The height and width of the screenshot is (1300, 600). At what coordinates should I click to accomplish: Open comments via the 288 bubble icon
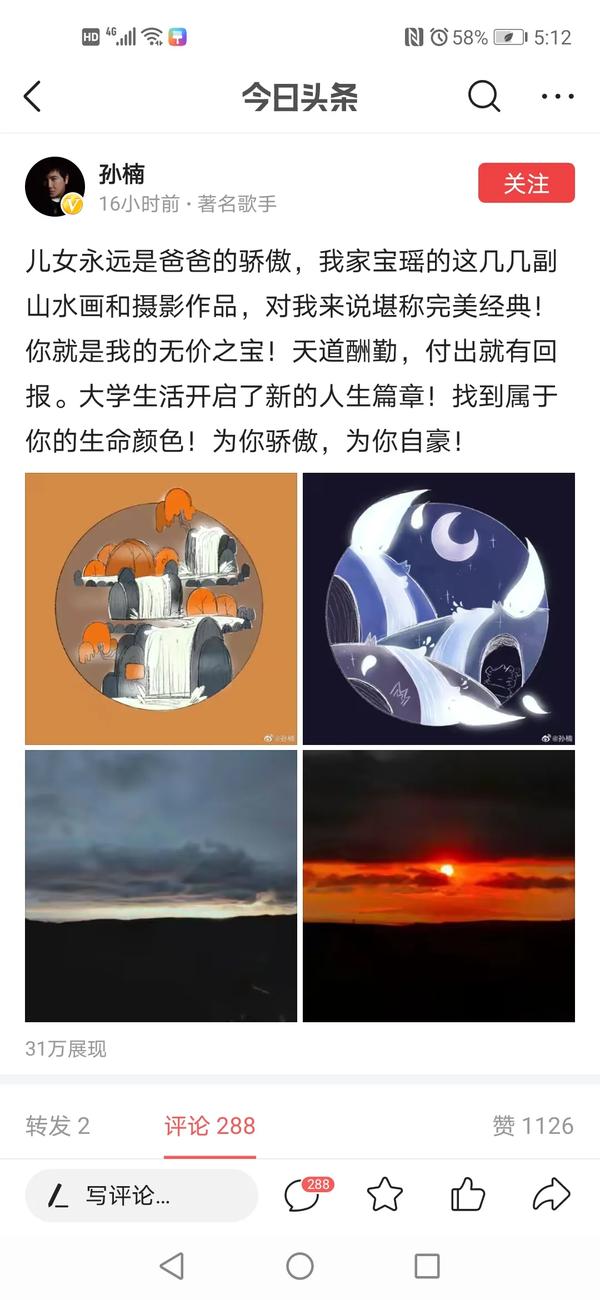(303, 1195)
